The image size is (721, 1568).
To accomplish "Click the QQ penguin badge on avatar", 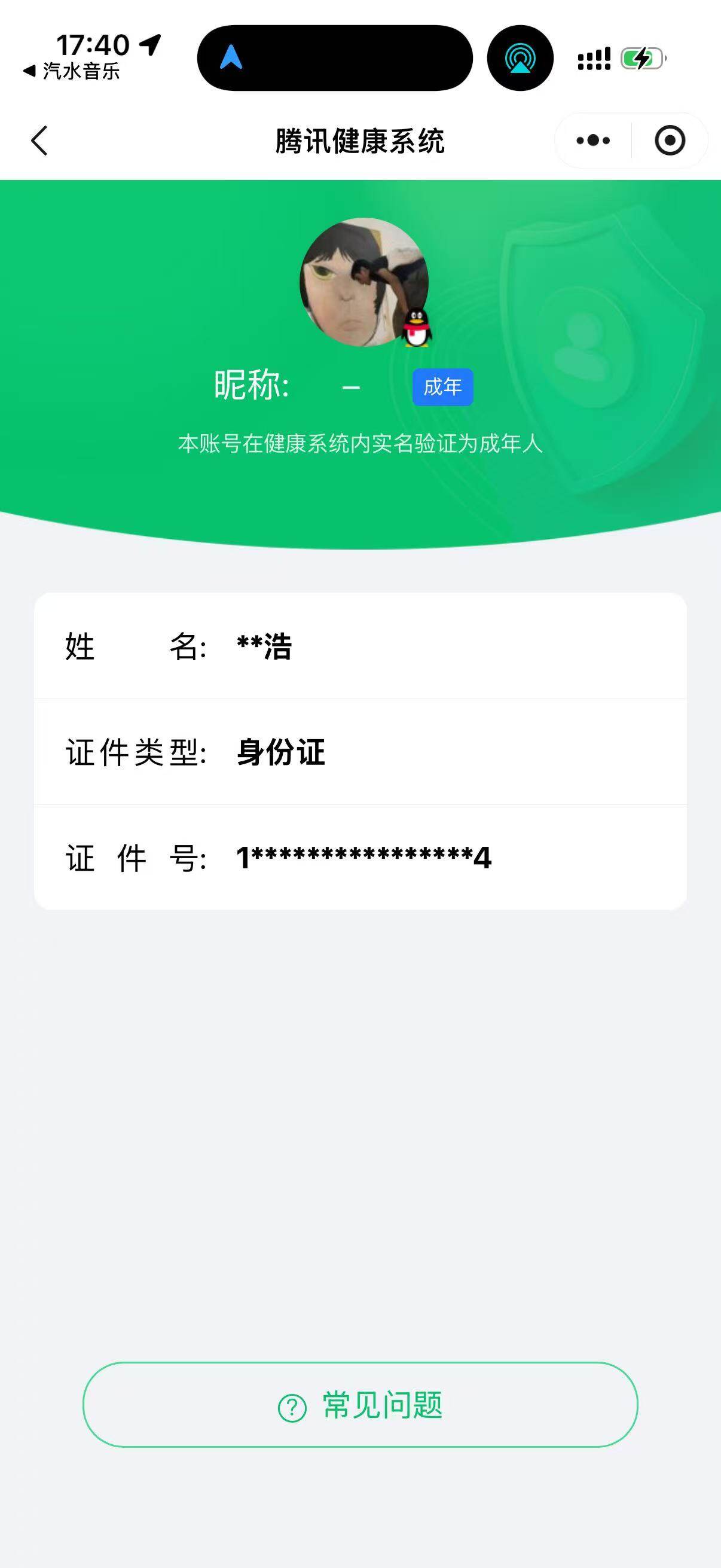I will (x=417, y=327).
